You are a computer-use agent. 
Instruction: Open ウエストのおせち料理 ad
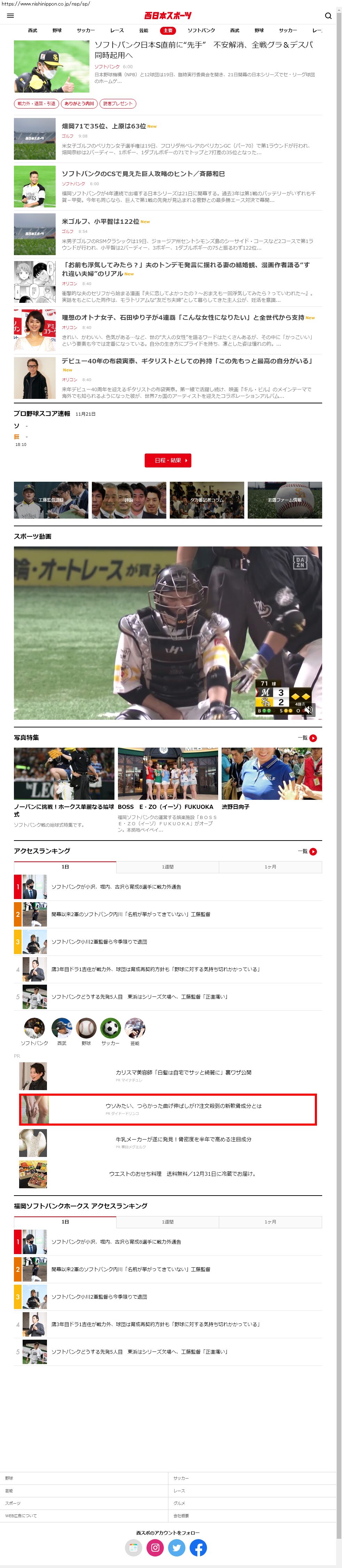coord(182,1174)
